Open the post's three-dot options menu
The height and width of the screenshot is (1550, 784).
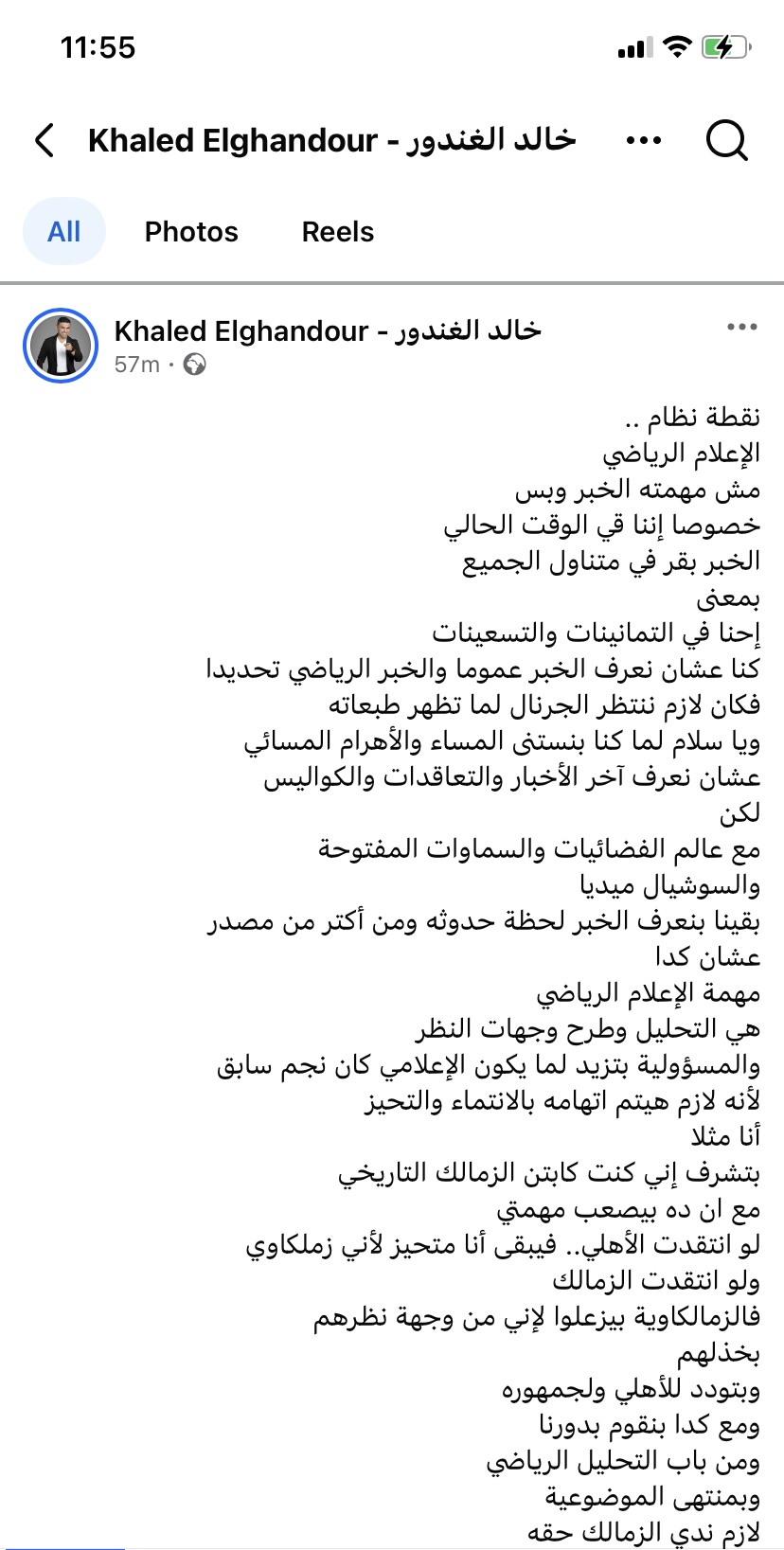coord(741,328)
